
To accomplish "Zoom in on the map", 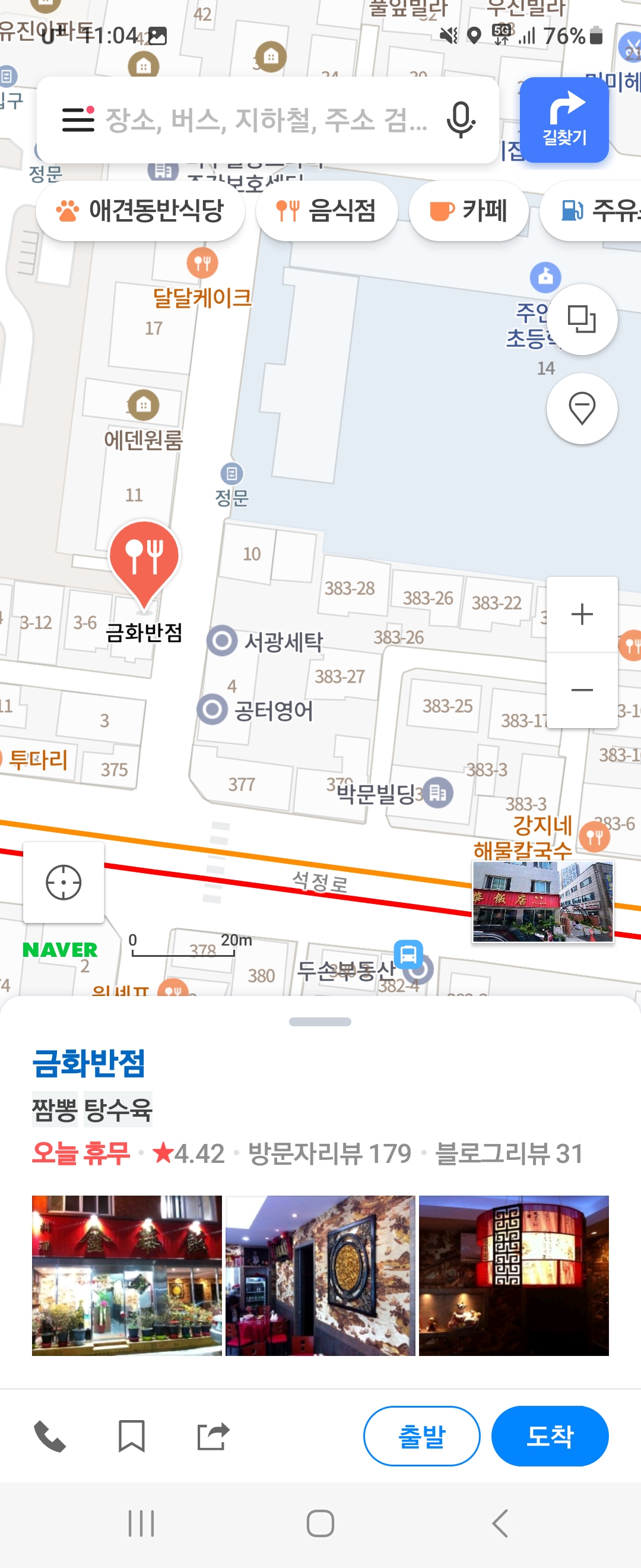I will pyautogui.click(x=582, y=614).
